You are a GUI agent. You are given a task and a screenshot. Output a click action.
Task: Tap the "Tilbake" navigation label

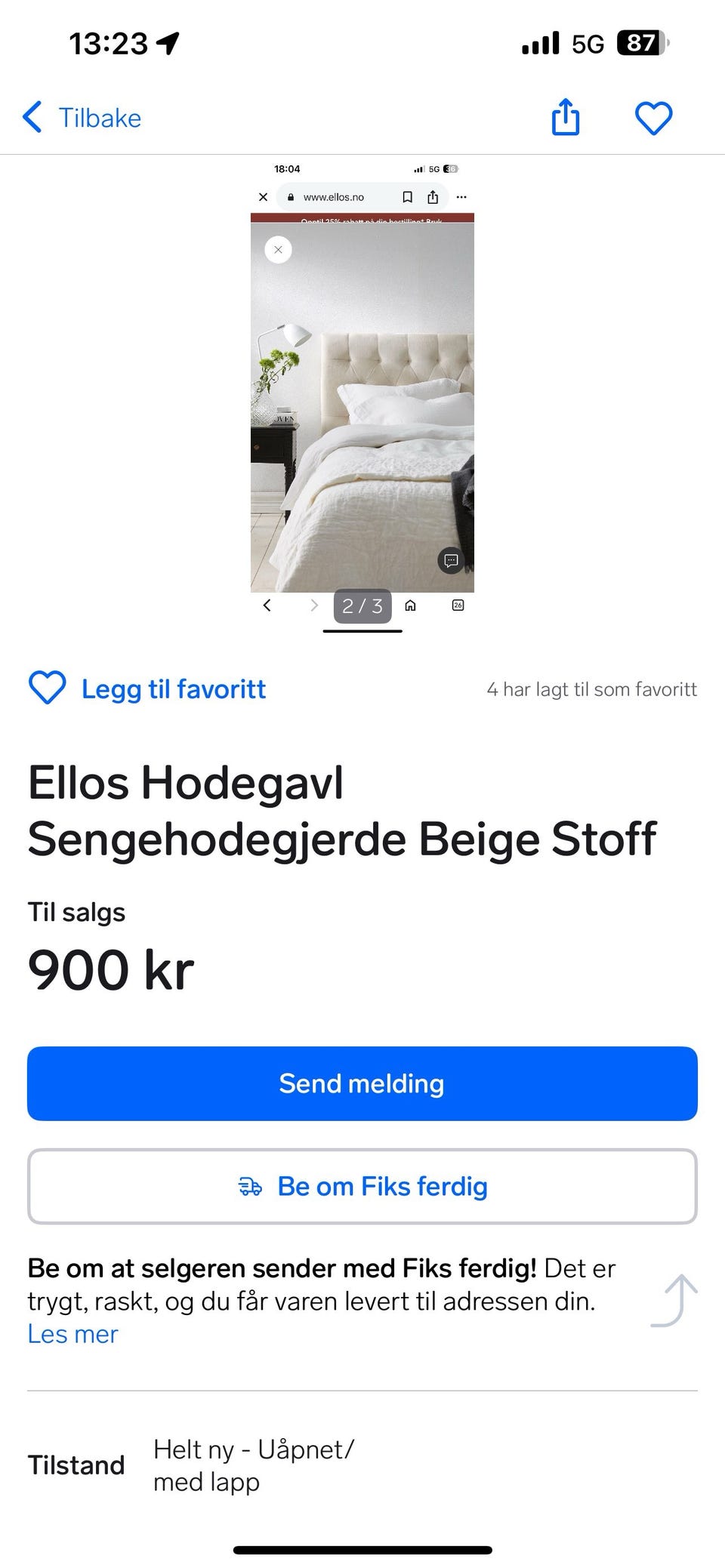(100, 118)
